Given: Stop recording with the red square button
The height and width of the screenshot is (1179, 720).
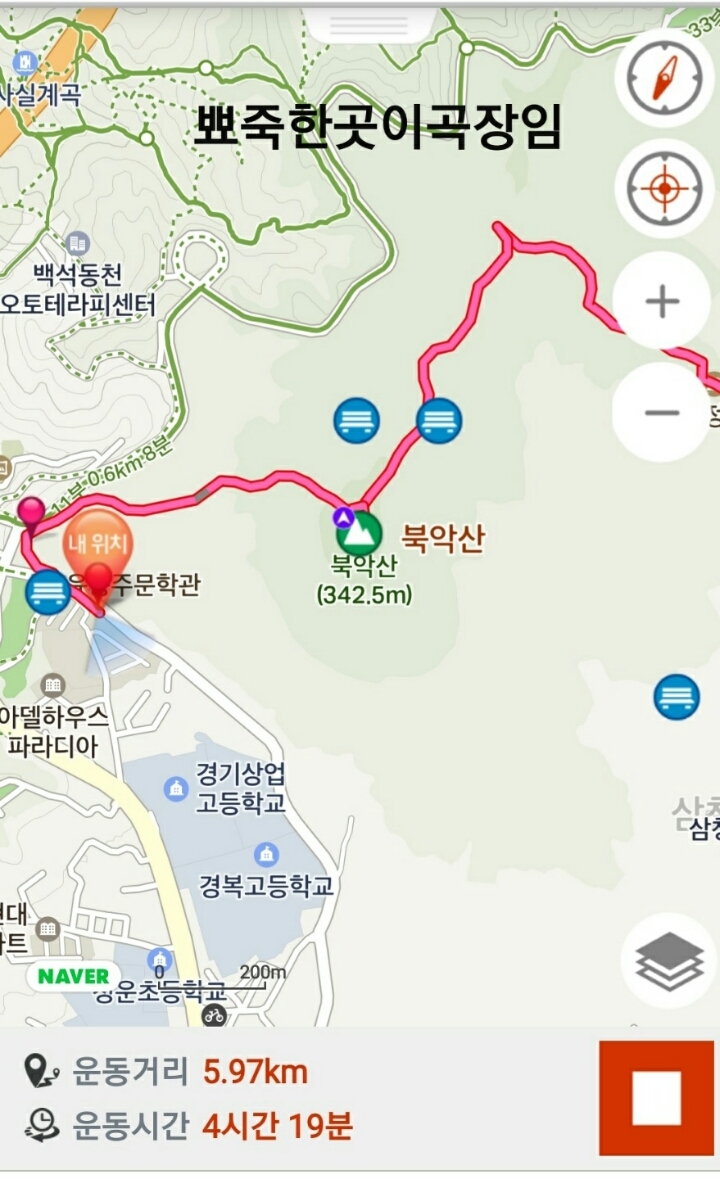Looking at the screenshot, I should point(657,1097).
